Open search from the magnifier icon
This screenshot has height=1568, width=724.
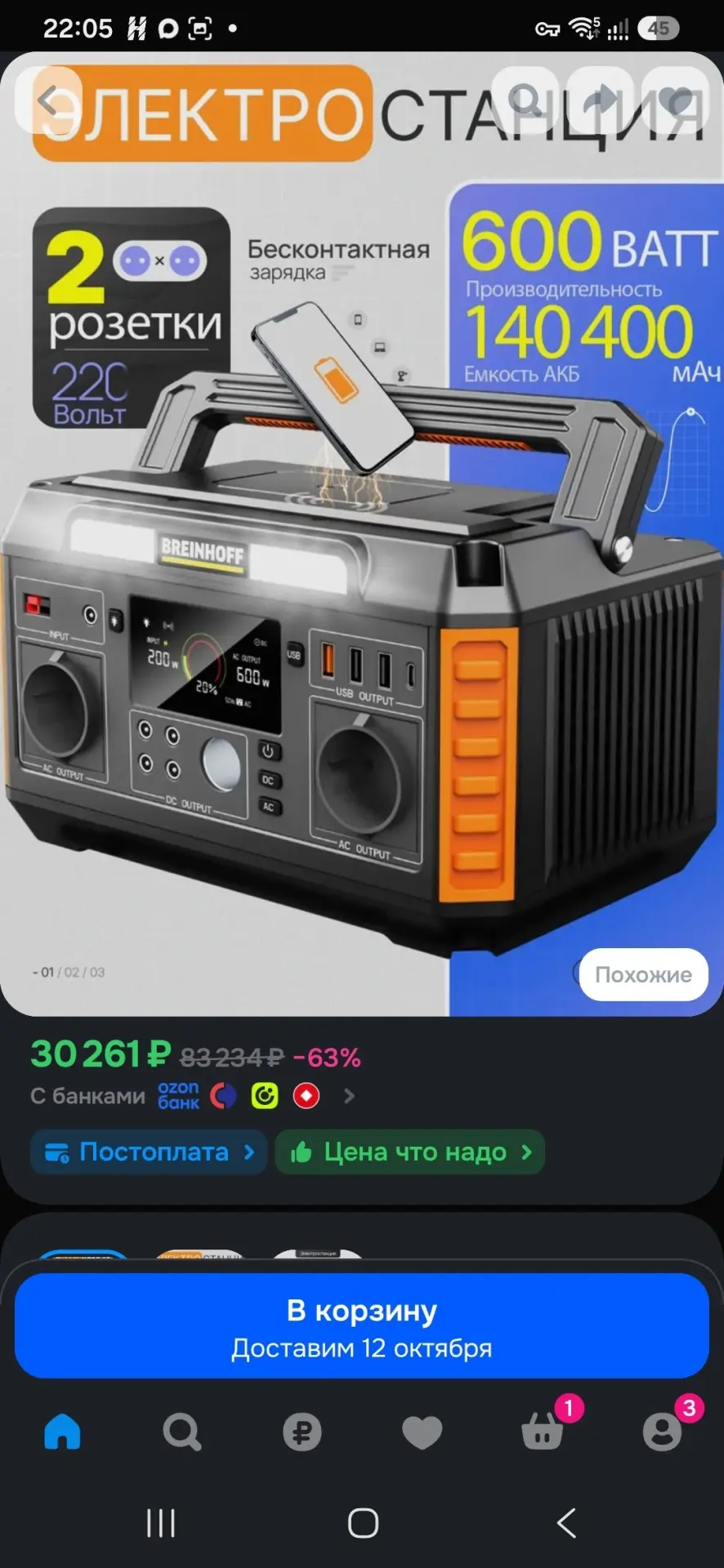coord(525,101)
